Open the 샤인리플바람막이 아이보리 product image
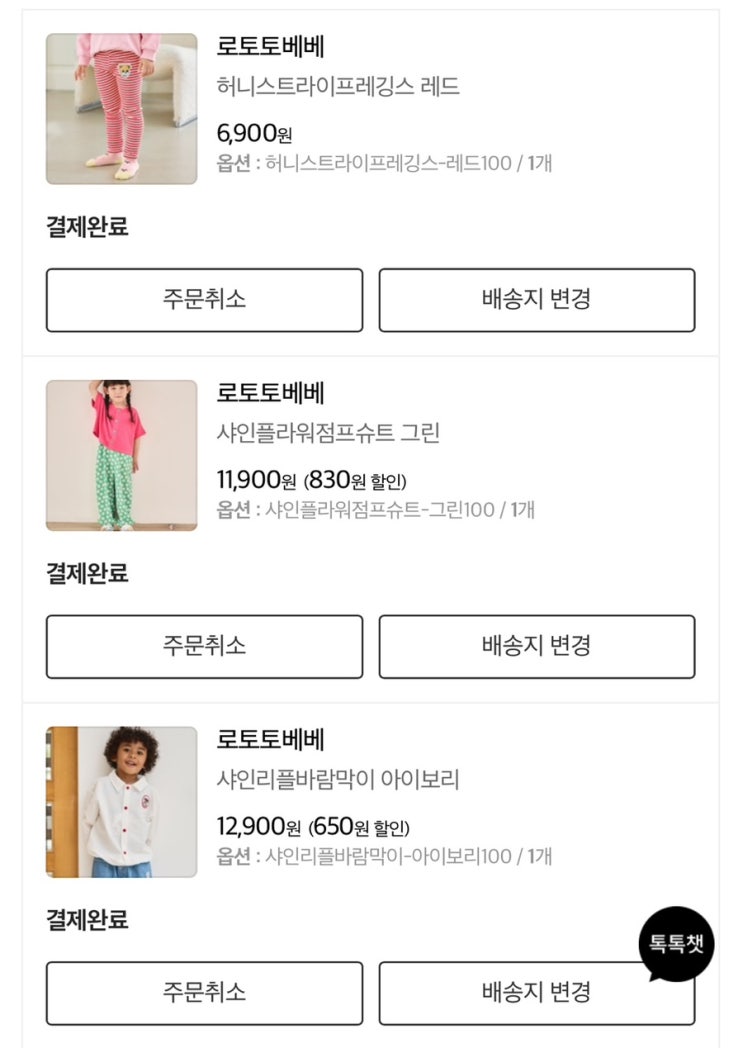Screen dimensions: 743x1048 pyautogui.click(x=122, y=802)
